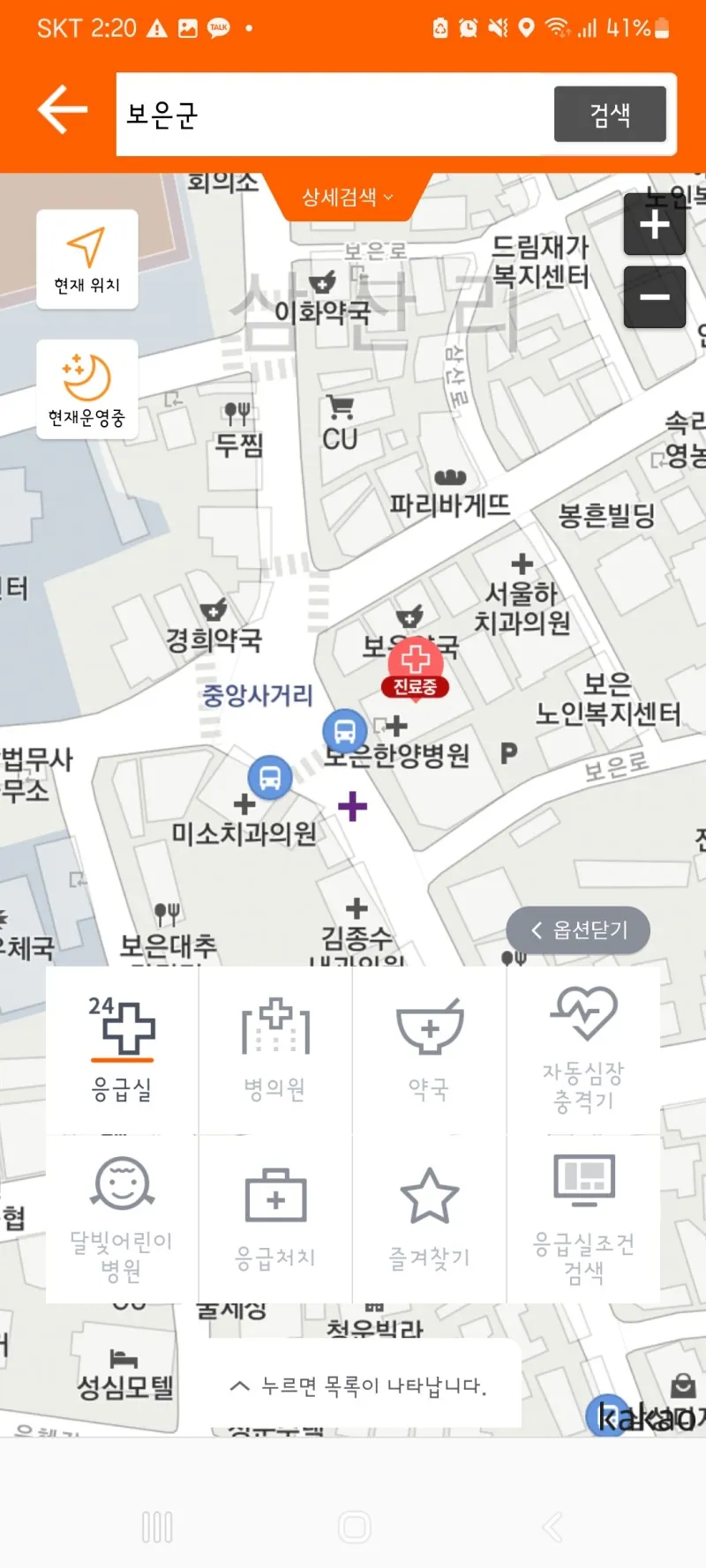
Task: Tap the search field containing 보은군
Action: (x=334, y=115)
